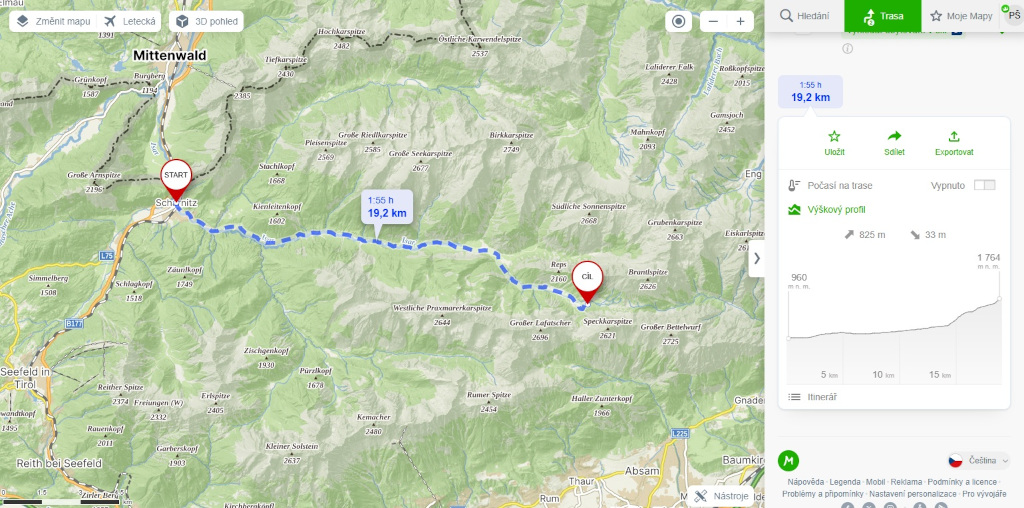Open the Hledání search tab
This screenshot has width=1024, height=508.
804,16
